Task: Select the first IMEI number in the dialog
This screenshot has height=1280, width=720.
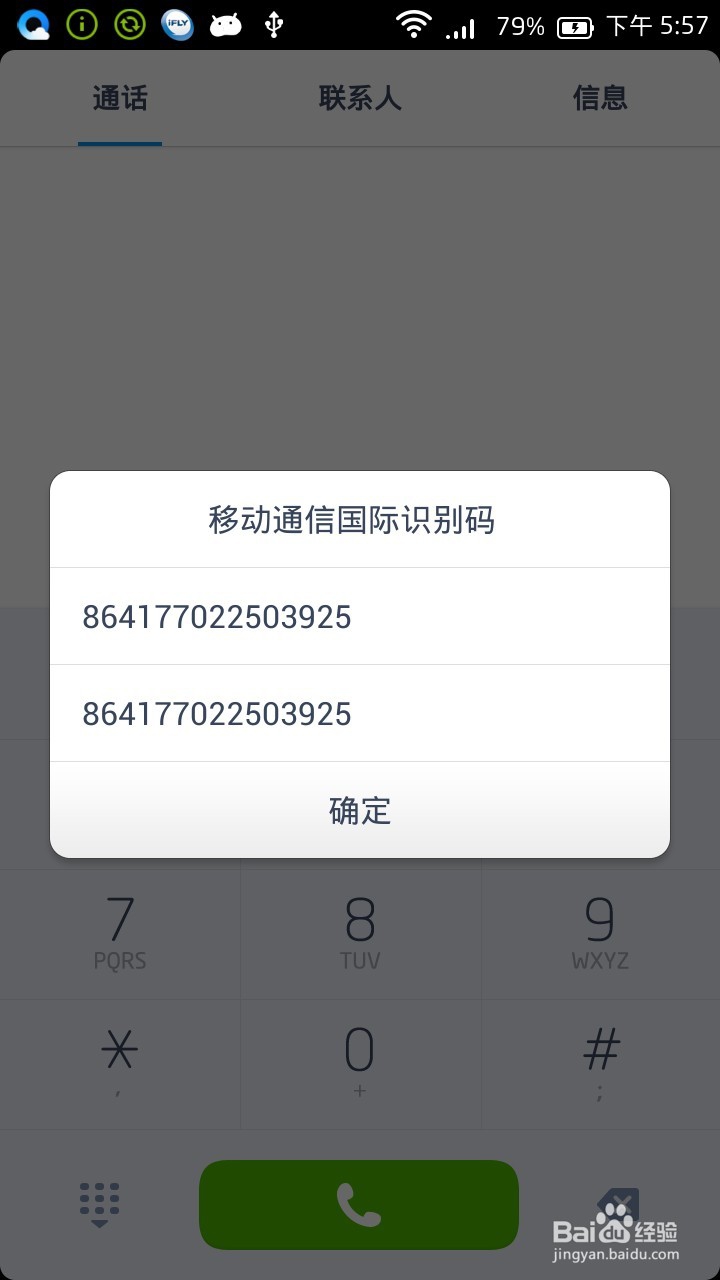Action: coord(360,617)
